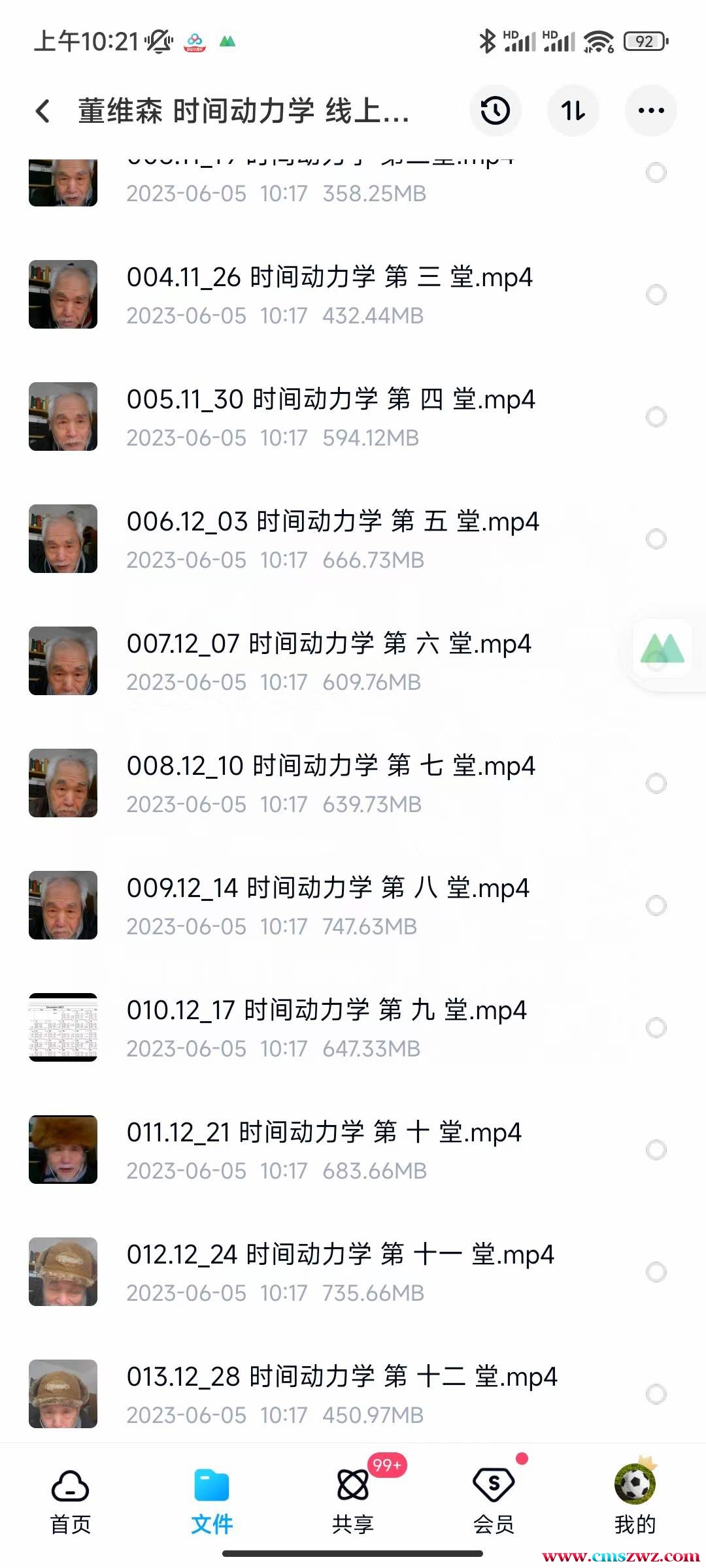Screen dimensions: 706x1568
Task: Open file 010.12_17 时间动力学 第九堂.mp4
Action: point(326,1011)
